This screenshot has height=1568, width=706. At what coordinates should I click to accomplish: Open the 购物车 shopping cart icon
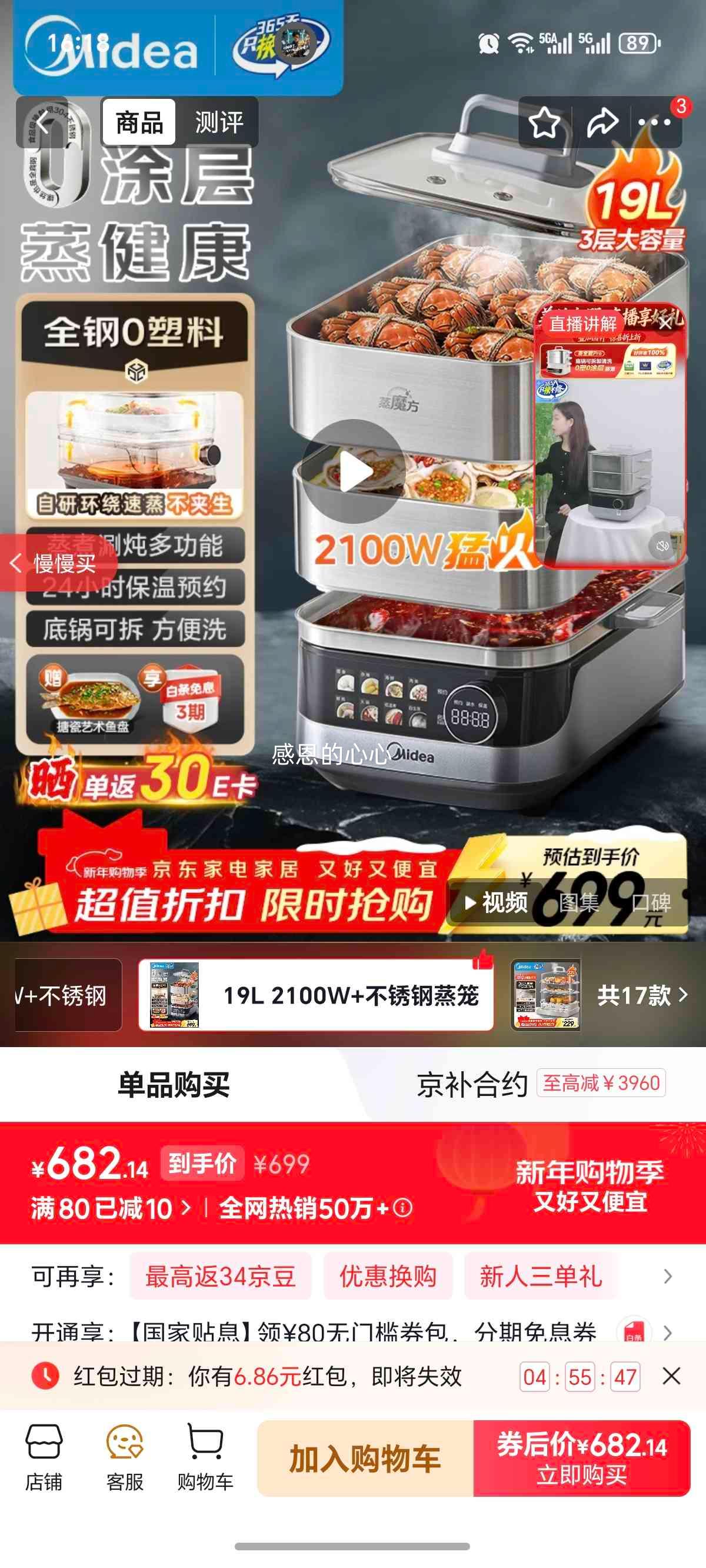pyautogui.click(x=208, y=1461)
